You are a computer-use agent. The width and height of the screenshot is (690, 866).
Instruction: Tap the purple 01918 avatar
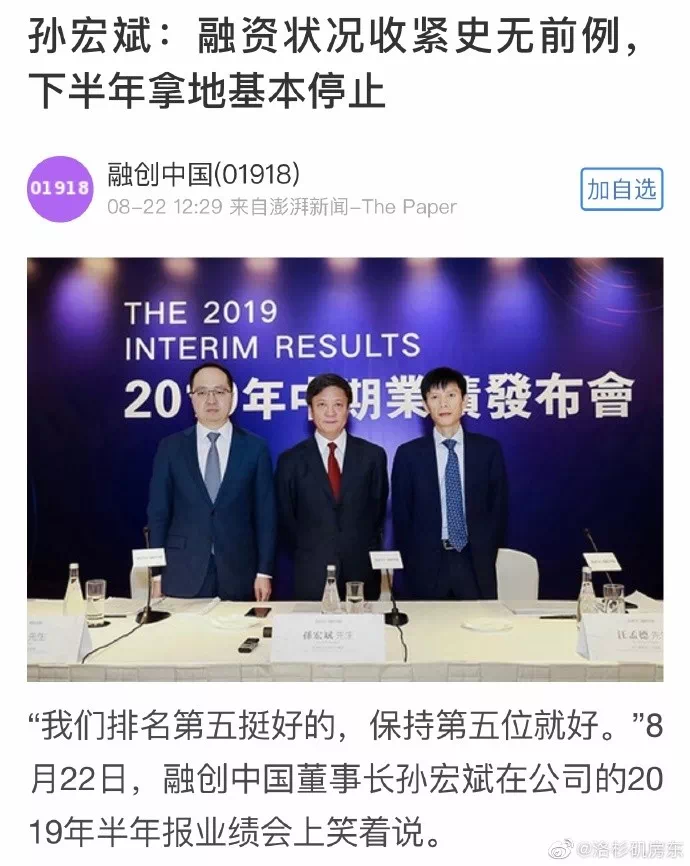tap(59, 189)
